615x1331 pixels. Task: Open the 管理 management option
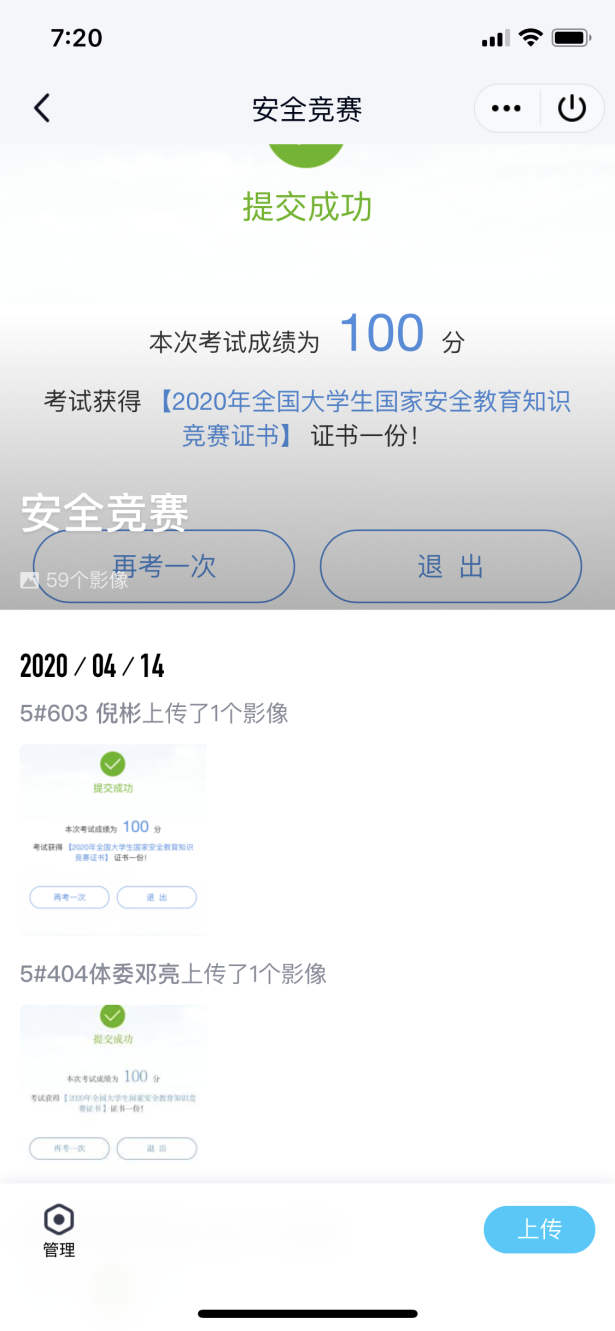tap(59, 1230)
